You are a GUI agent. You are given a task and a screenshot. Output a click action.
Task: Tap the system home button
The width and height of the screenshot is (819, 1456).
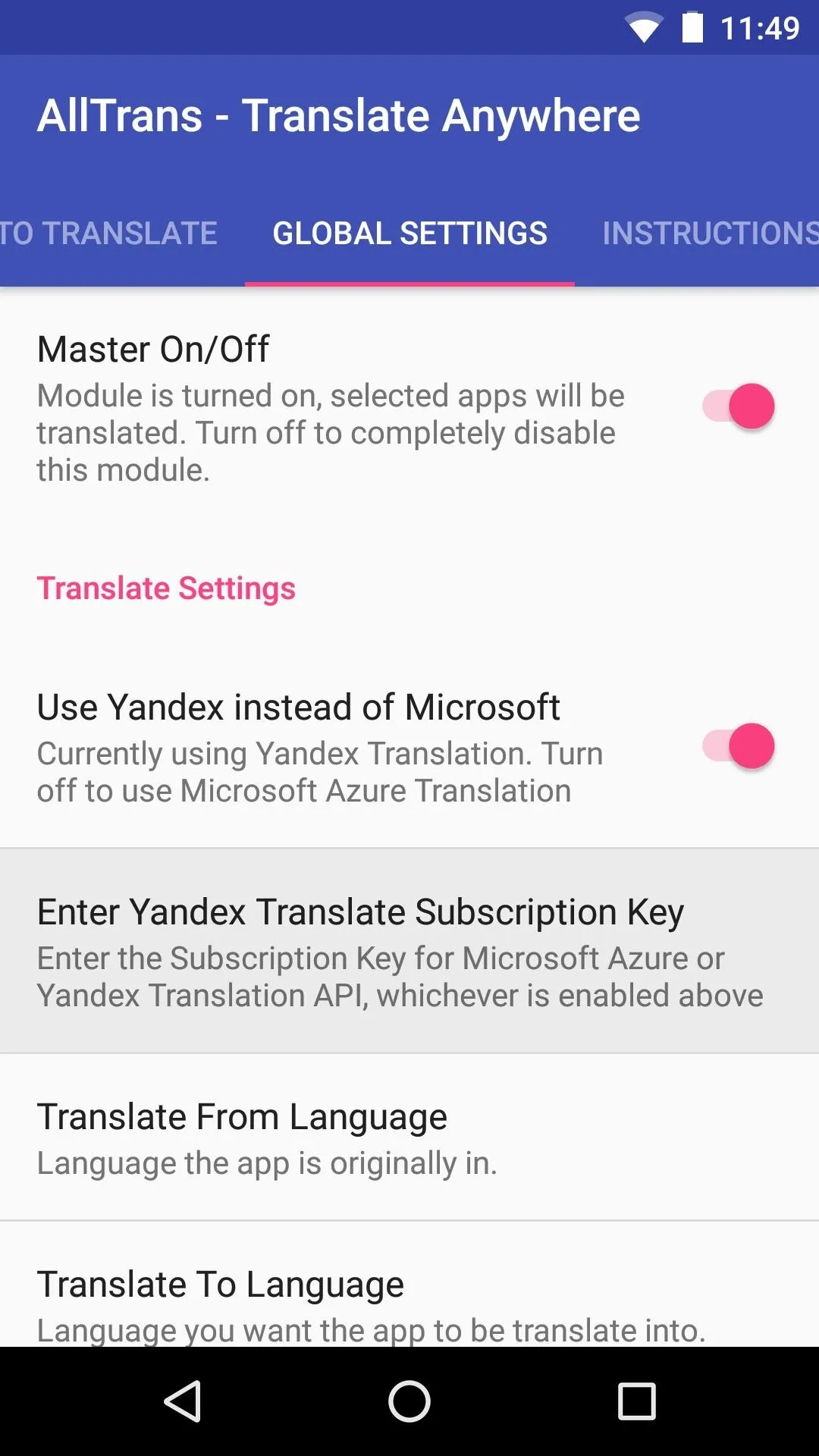[409, 1401]
